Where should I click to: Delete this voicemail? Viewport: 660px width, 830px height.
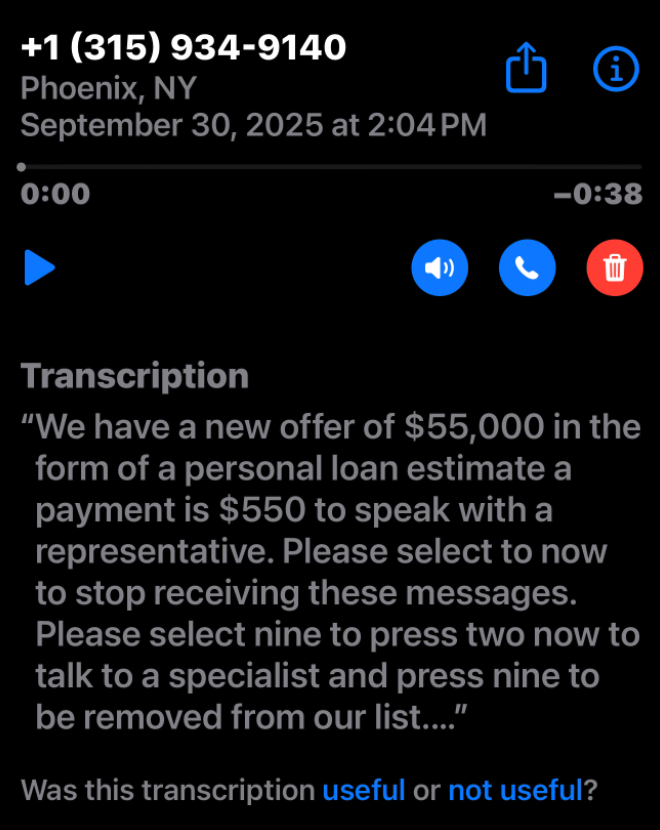coord(615,268)
